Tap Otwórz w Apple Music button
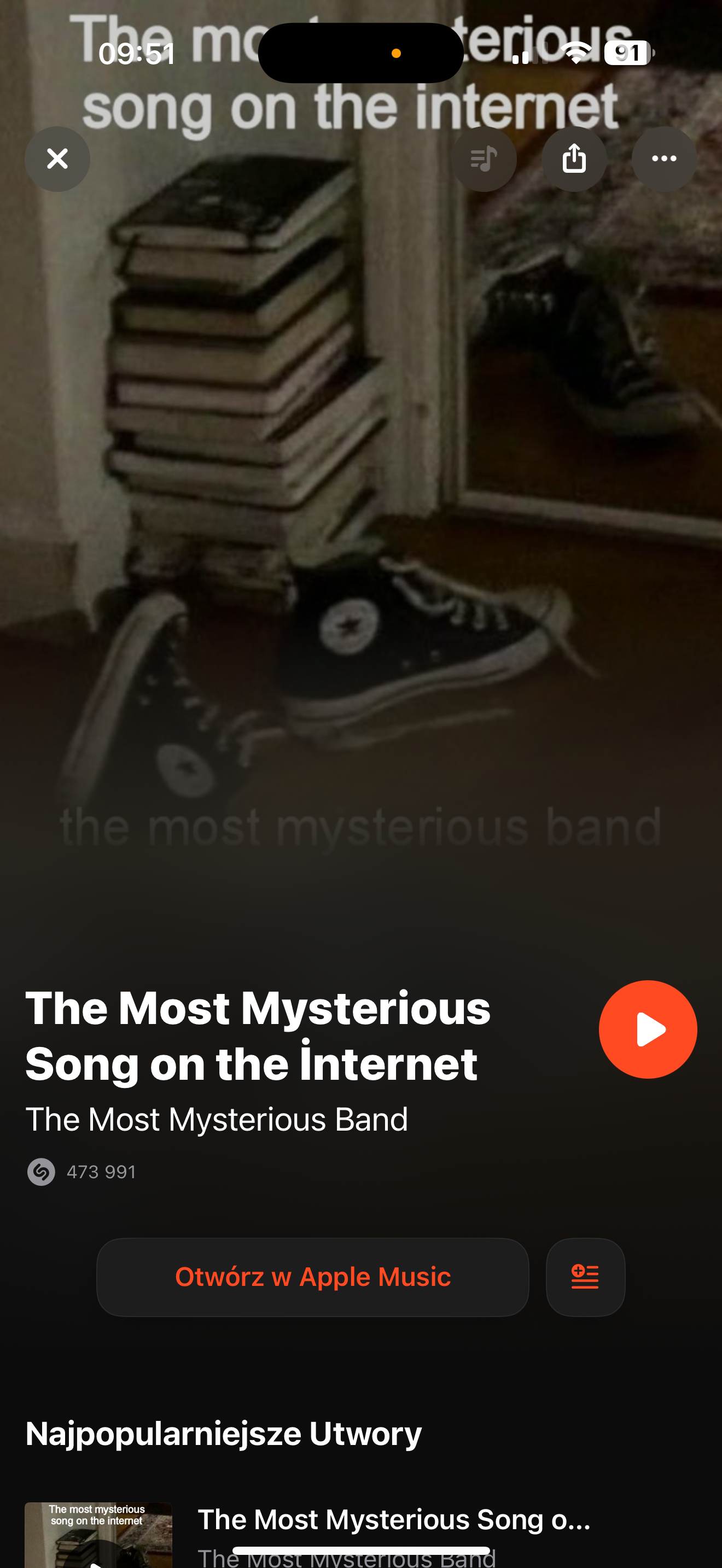722x1568 pixels. point(312,1277)
